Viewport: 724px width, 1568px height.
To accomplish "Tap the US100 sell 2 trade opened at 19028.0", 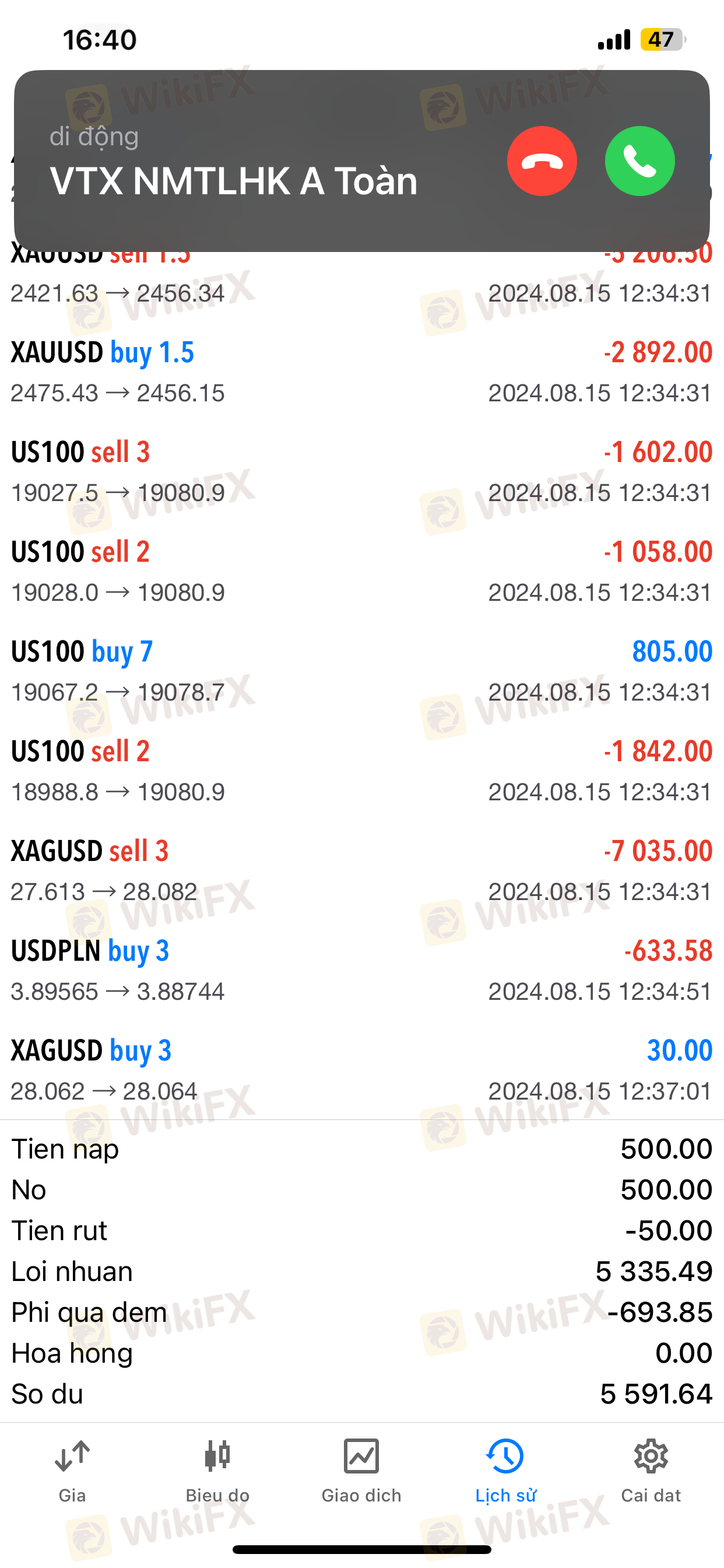I will pyautogui.click(x=361, y=571).
